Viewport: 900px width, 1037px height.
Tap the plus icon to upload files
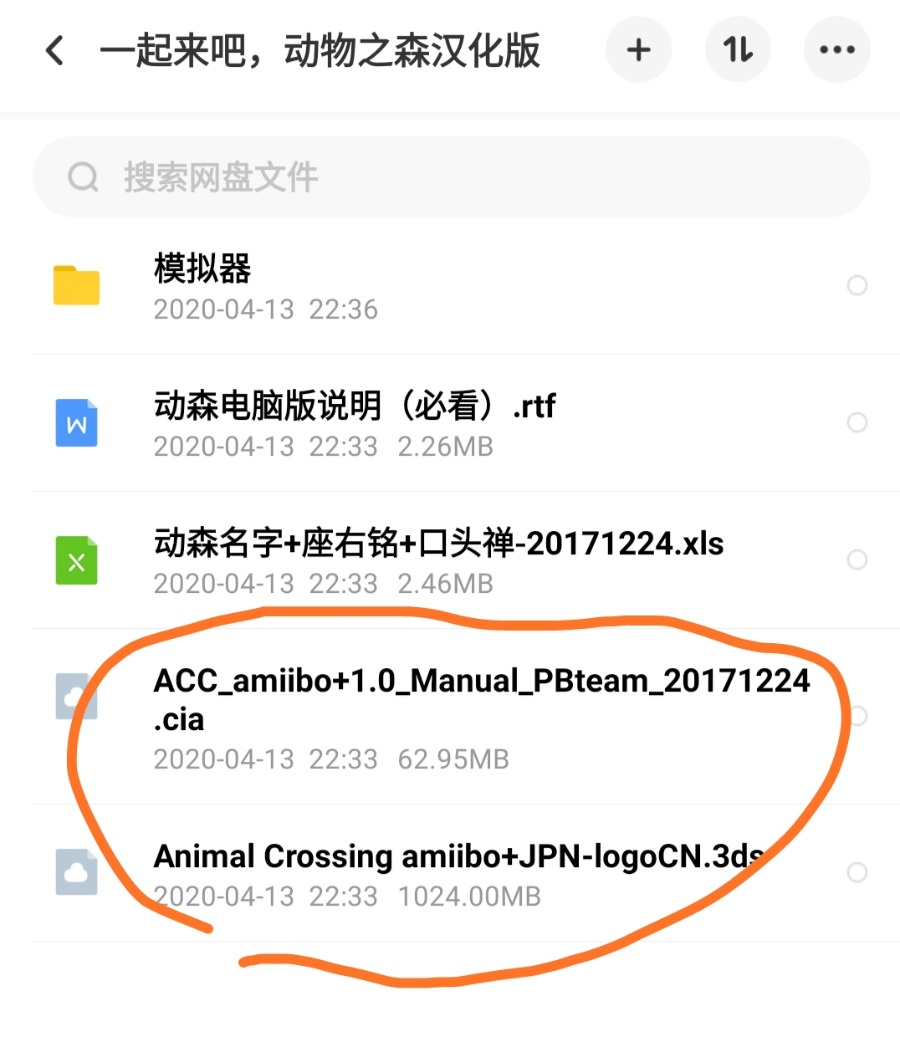click(x=638, y=50)
